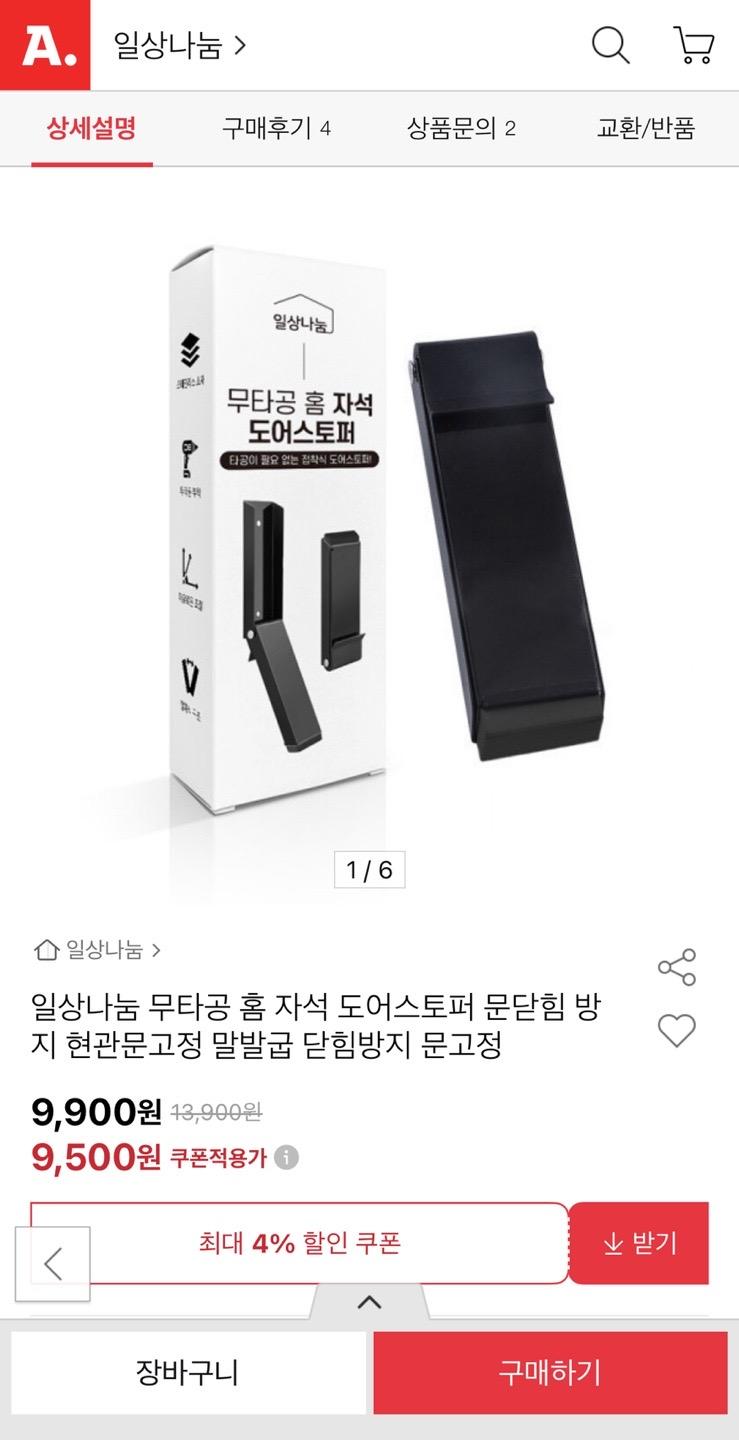Buy now with 구매하기
Image resolution: width=739 pixels, height=1440 pixels.
coord(550,1372)
